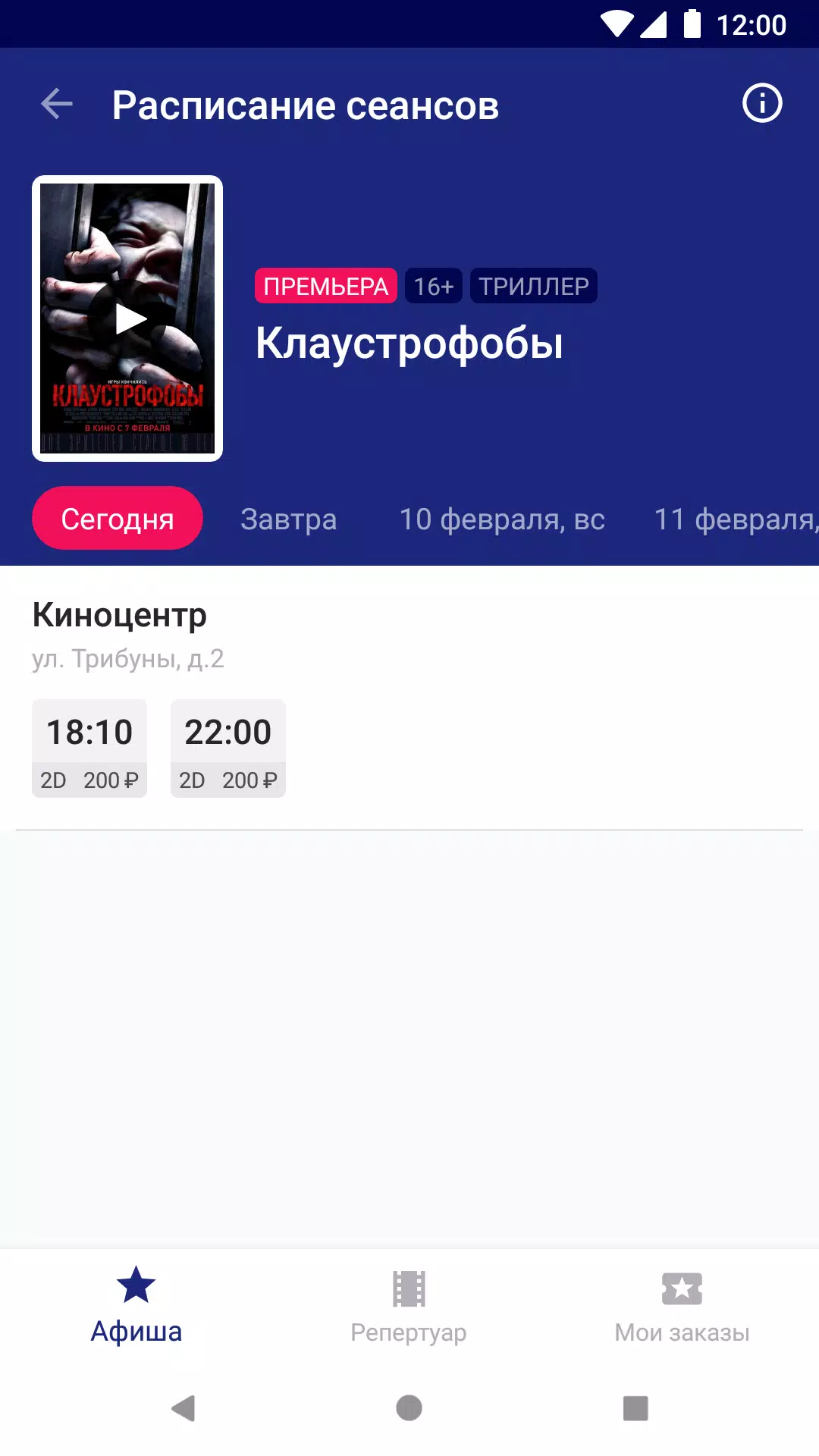Book the 18:10 showtime
The height and width of the screenshot is (1456, 819).
coord(89,748)
